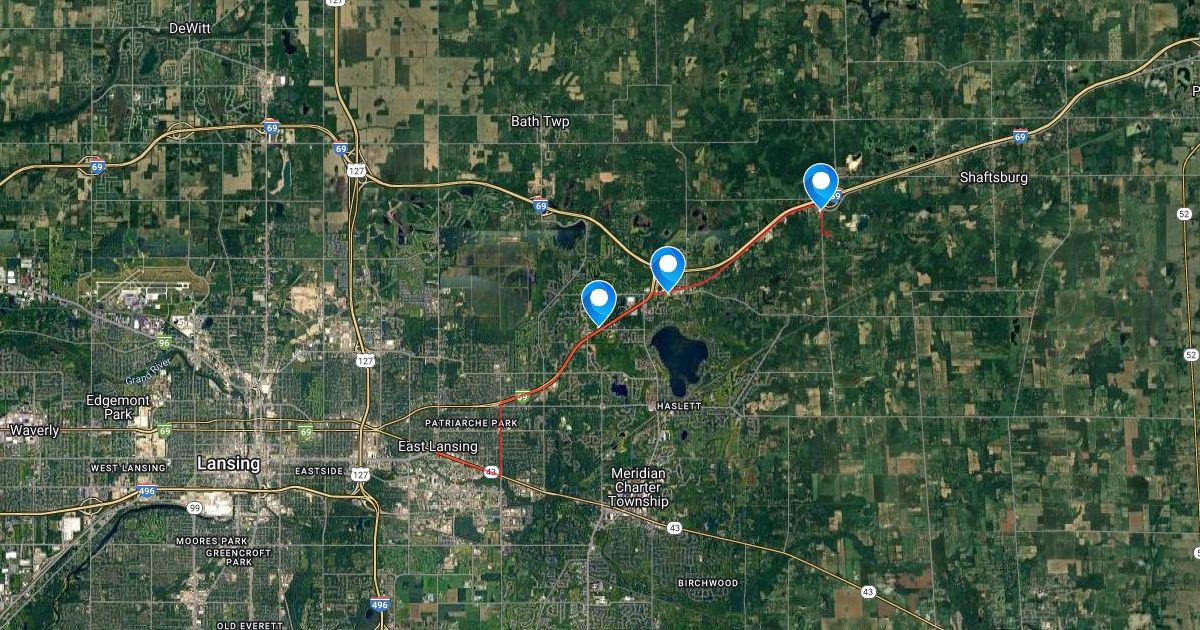This screenshot has height=630, width=1200.
Task: Open the pin closest to East Lansing
Action: click(599, 300)
